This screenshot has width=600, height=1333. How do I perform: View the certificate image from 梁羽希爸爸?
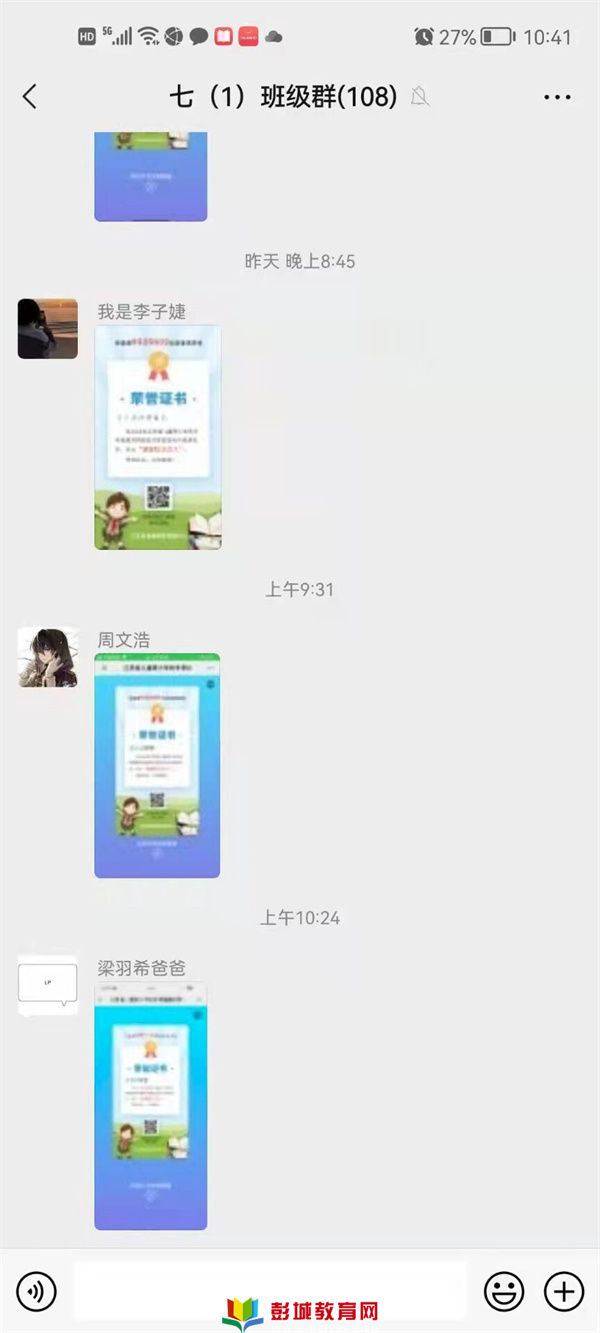pos(150,1106)
